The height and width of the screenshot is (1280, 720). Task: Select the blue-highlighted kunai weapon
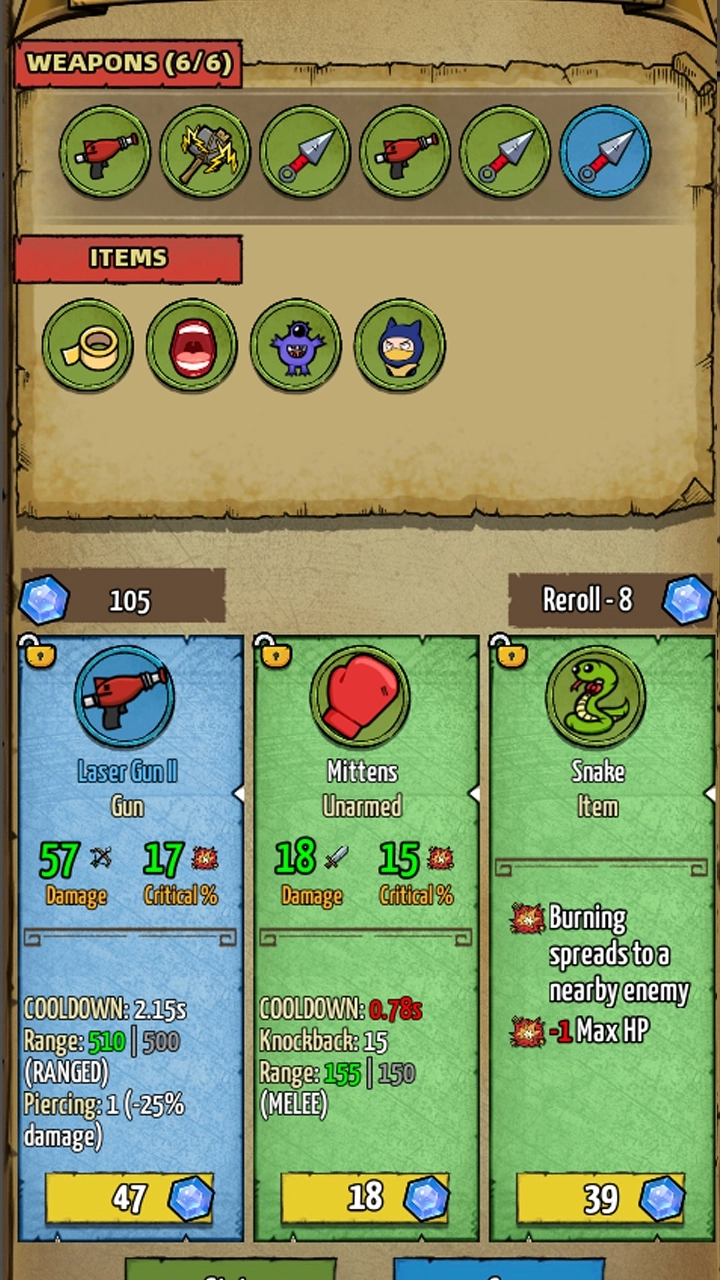(605, 152)
